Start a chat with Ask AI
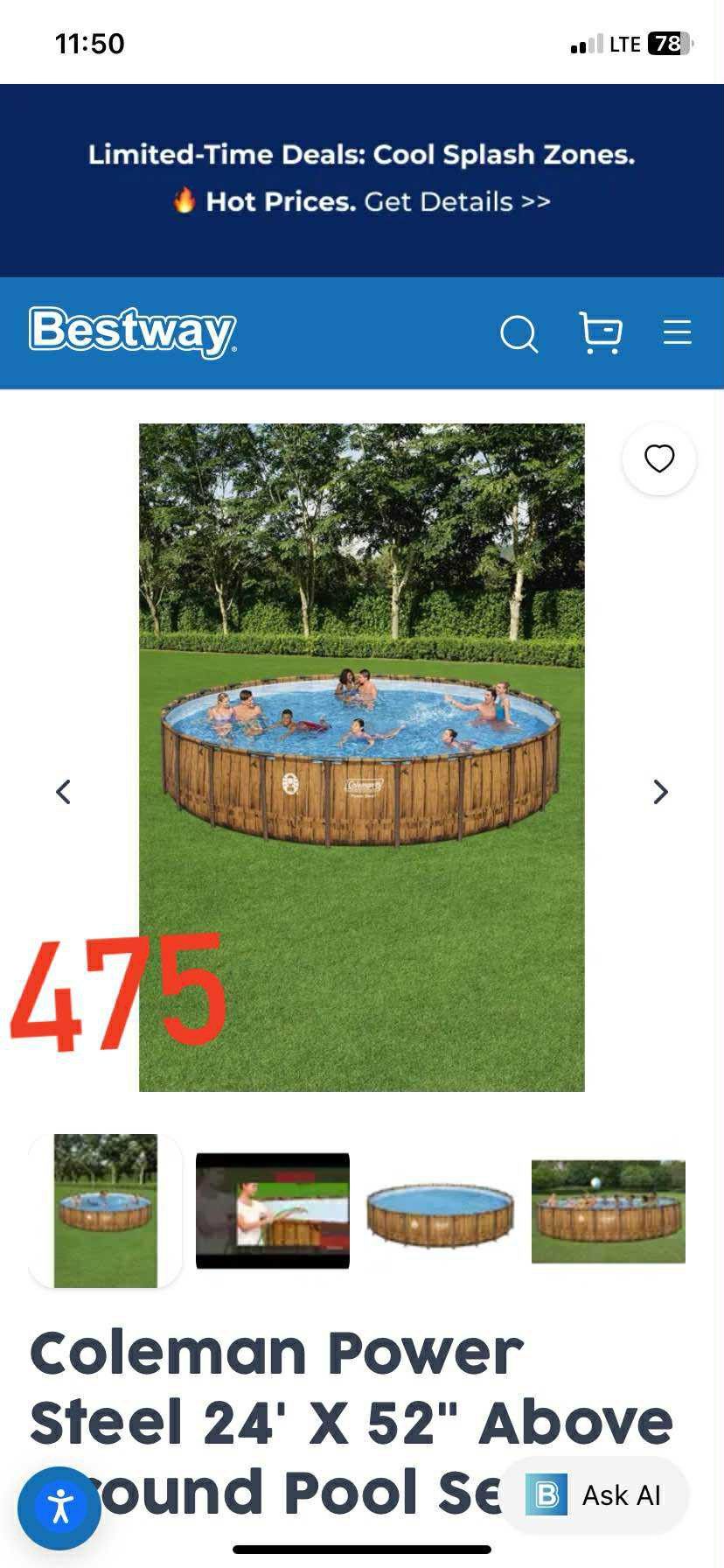Image resolution: width=724 pixels, height=1568 pixels. [x=595, y=1494]
